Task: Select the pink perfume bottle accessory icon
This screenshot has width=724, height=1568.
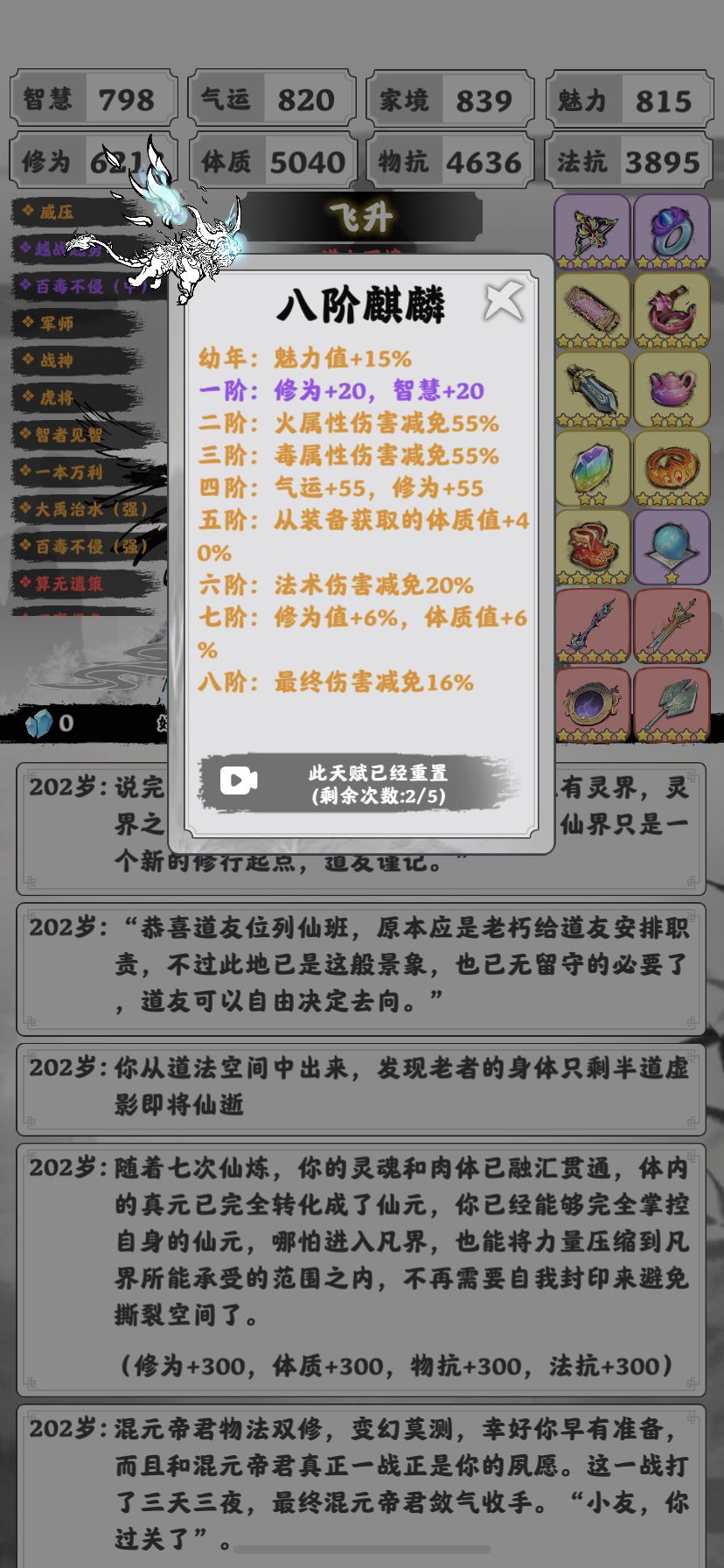Action: pyautogui.click(x=672, y=311)
